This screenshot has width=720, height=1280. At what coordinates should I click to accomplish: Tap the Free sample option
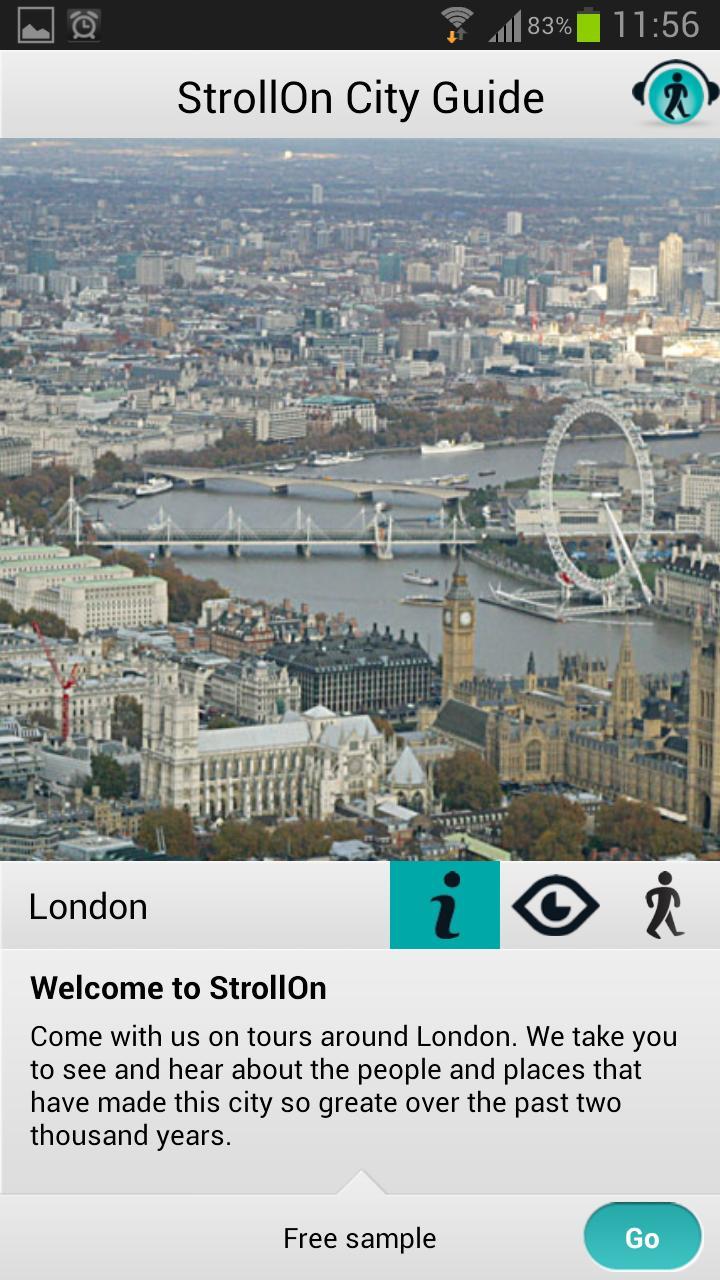tap(360, 1237)
